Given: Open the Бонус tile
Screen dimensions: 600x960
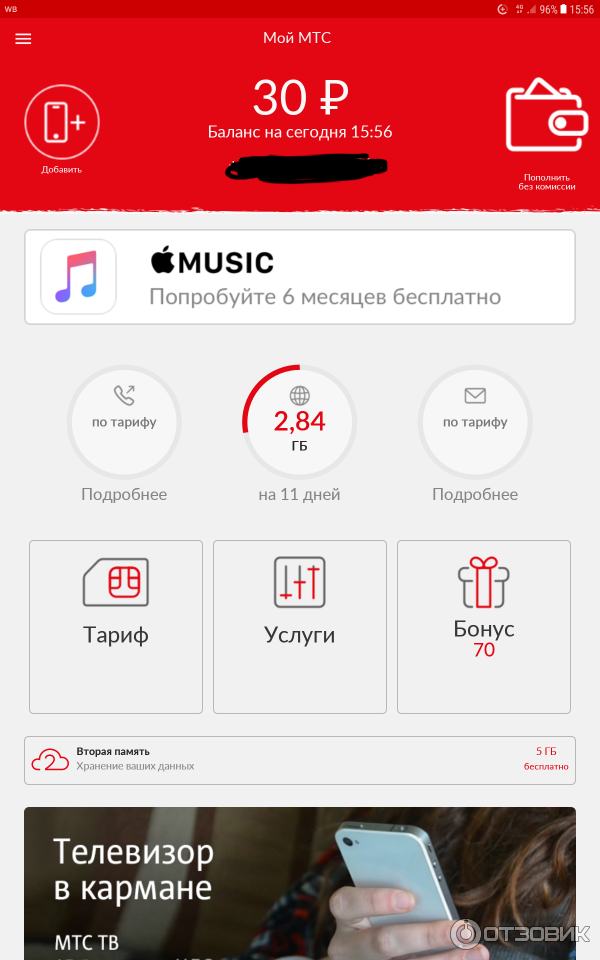Looking at the screenshot, I should 484,626.
